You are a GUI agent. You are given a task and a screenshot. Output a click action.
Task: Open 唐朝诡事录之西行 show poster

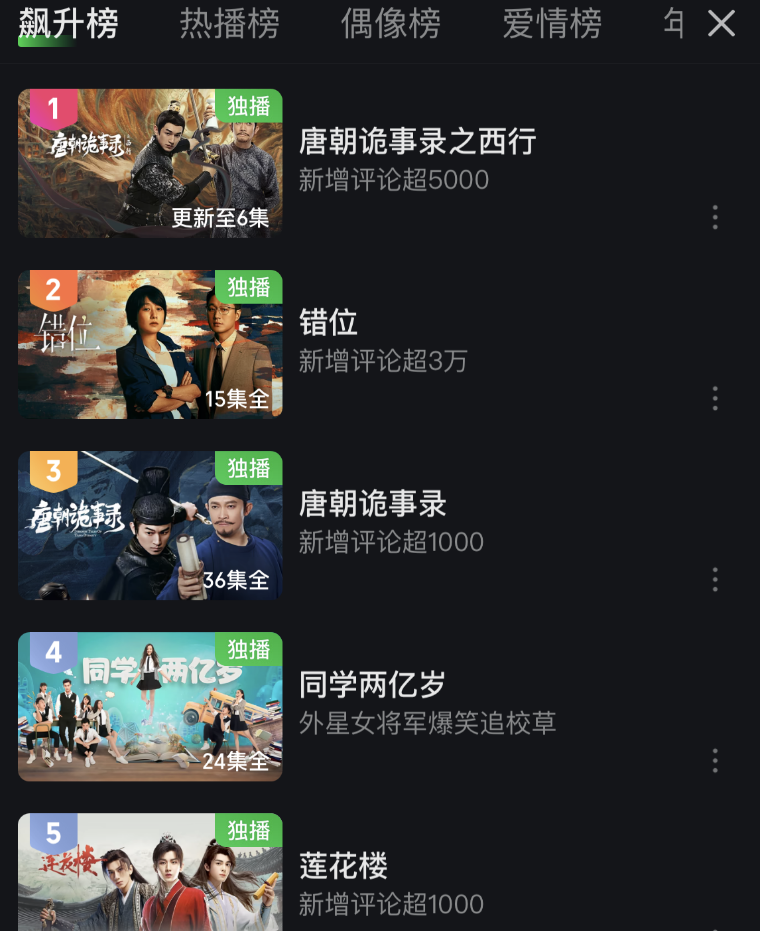(x=150, y=163)
